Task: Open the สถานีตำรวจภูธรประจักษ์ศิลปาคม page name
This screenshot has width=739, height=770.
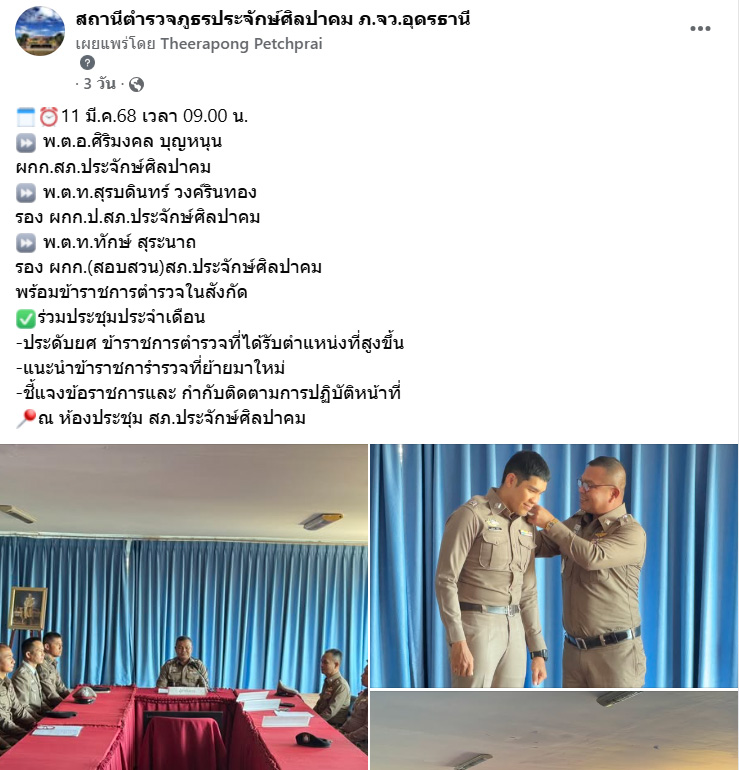Action: pyautogui.click(x=273, y=19)
